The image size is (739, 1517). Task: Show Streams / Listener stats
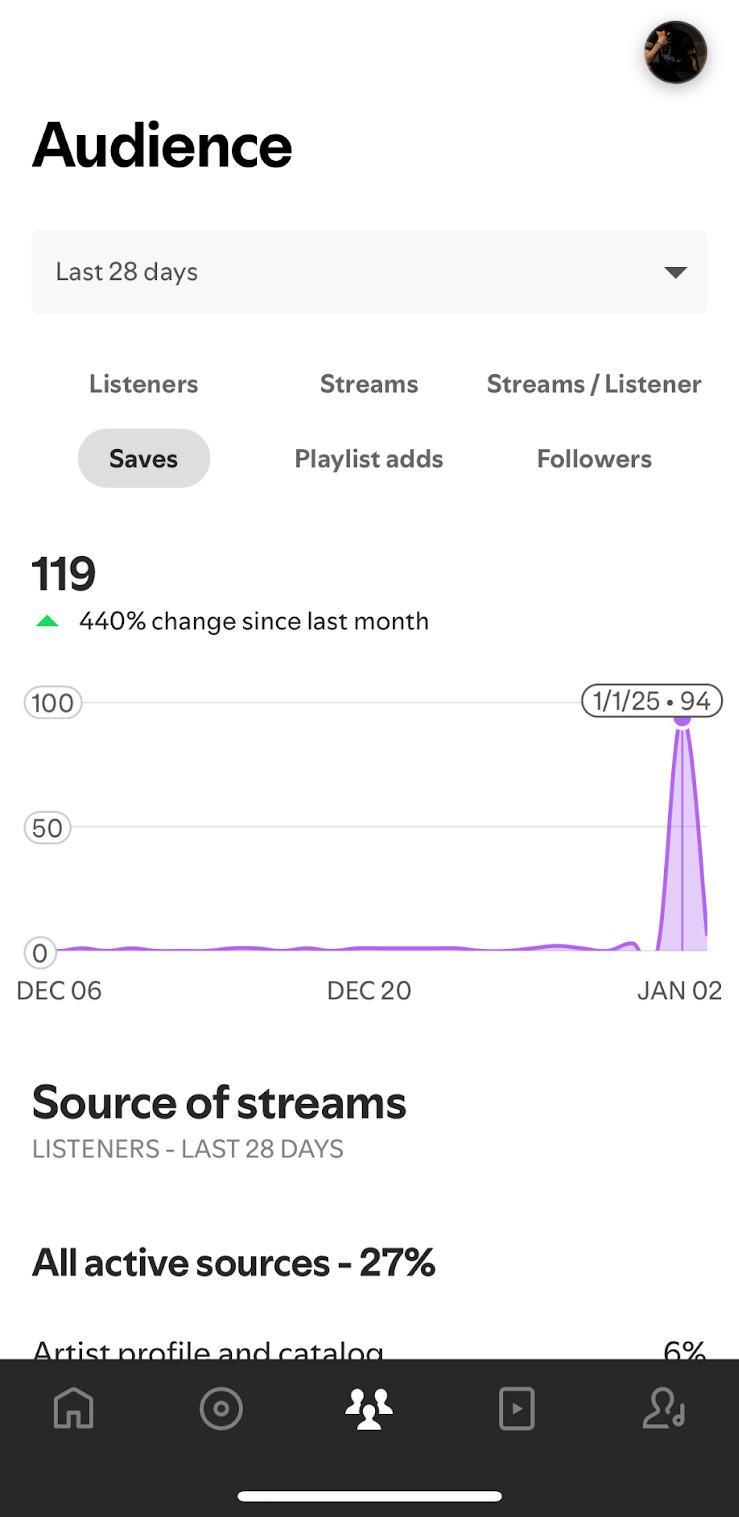click(x=593, y=384)
